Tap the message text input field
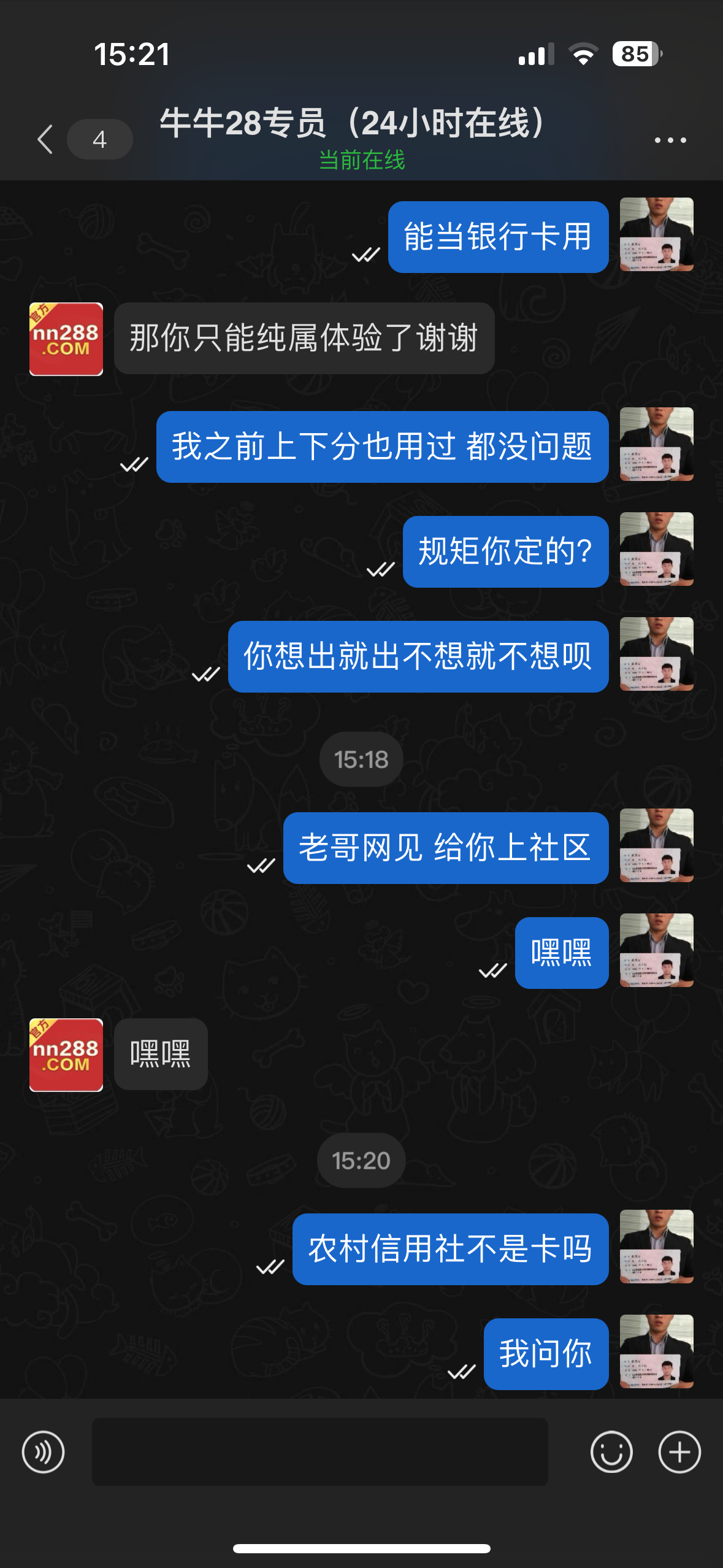The width and height of the screenshot is (723, 1568). (x=319, y=1452)
